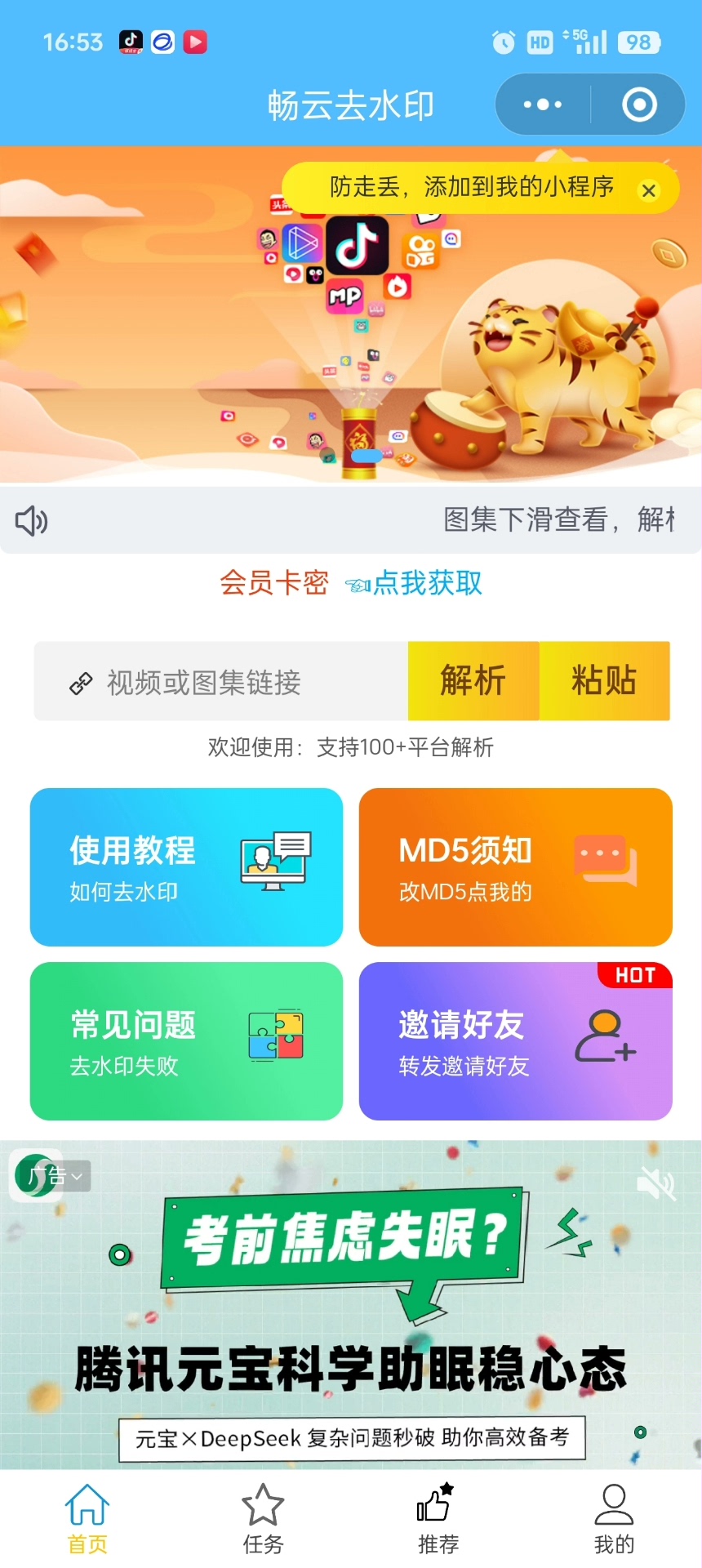Switch to the 我的 tab
The width and height of the screenshot is (702, 1568).
[x=614, y=1519]
